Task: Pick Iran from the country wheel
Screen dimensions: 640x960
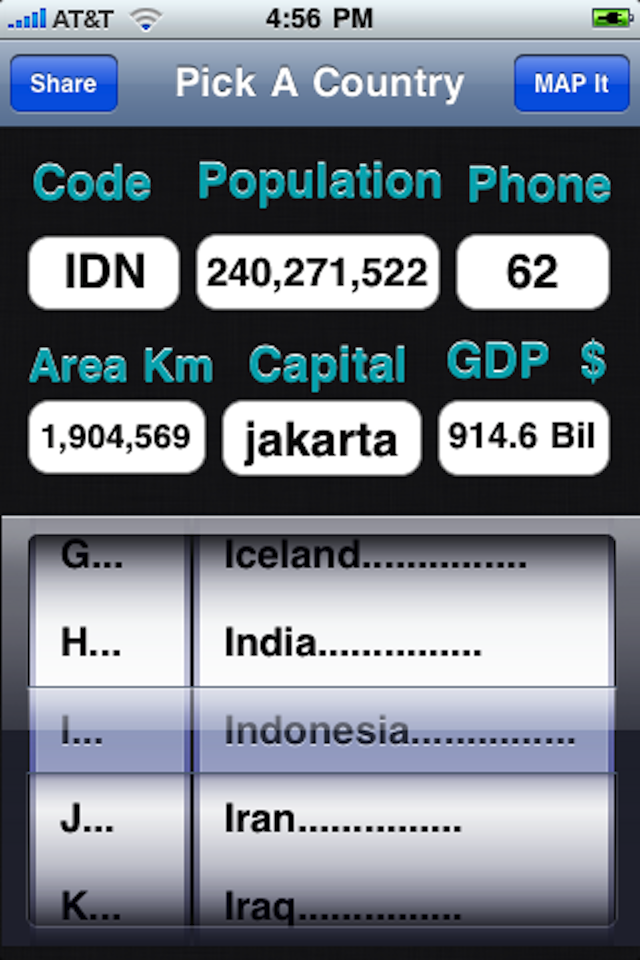Action: [342, 820]
